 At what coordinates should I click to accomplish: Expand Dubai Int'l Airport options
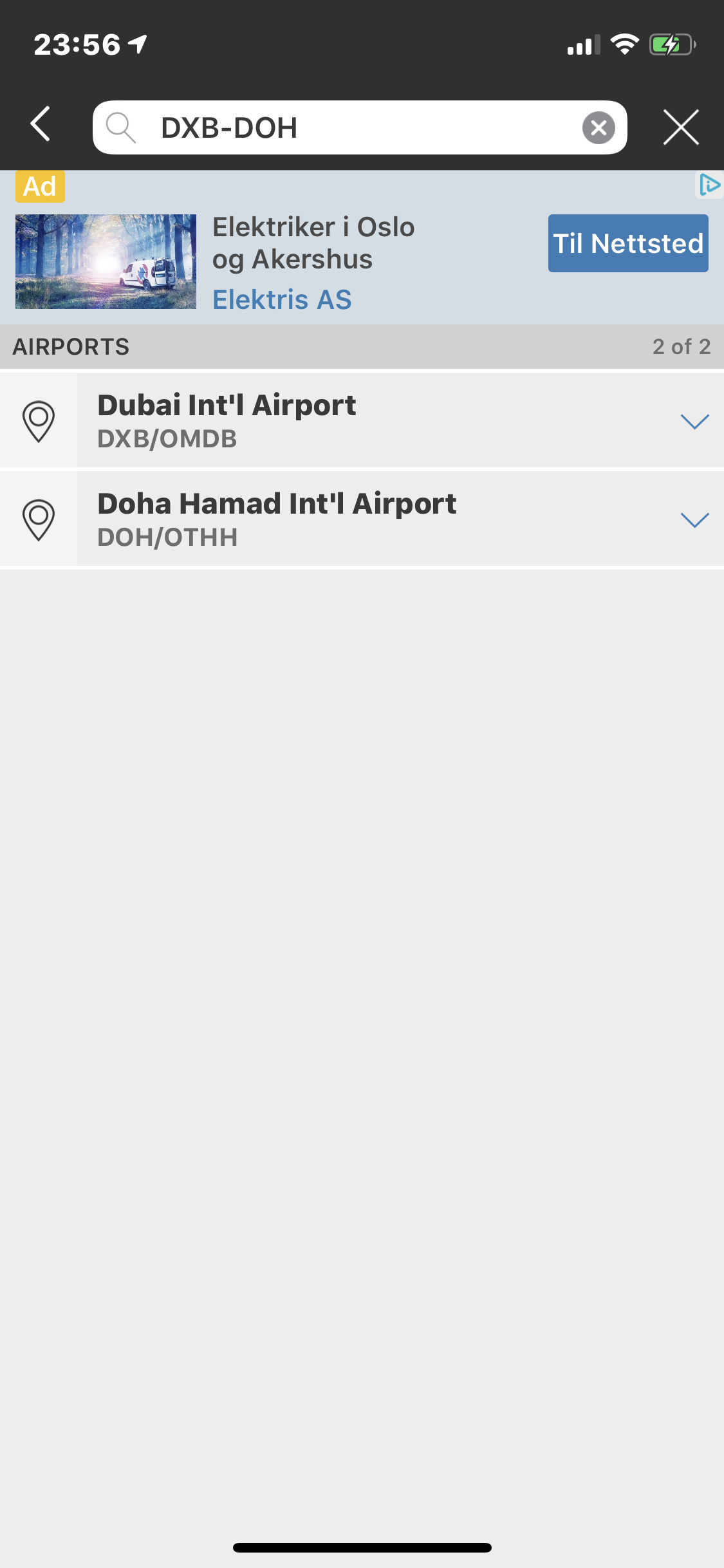(x=694, y=421)
